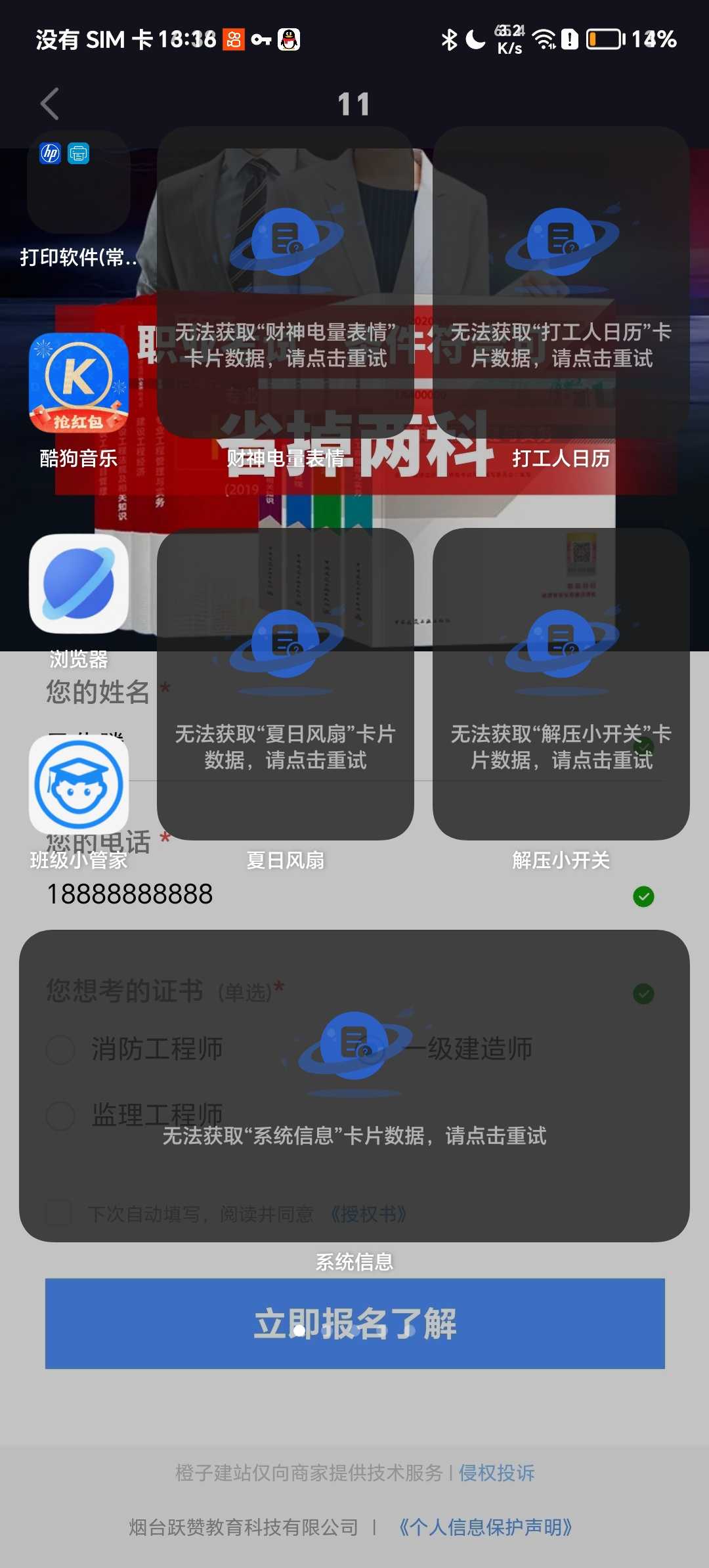Retry the 系统信息 card data
The width and height of the screenshot is (709, 1568).
pyautogui.click(x=354, y=1085)
